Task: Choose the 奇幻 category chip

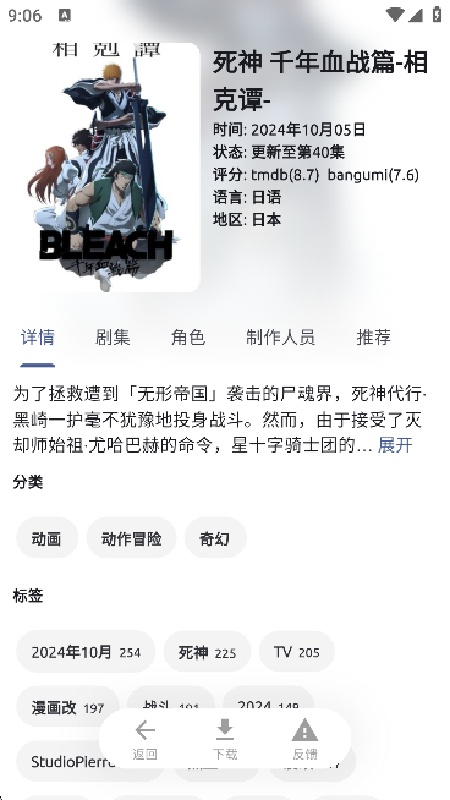Action: coord(215,538)
